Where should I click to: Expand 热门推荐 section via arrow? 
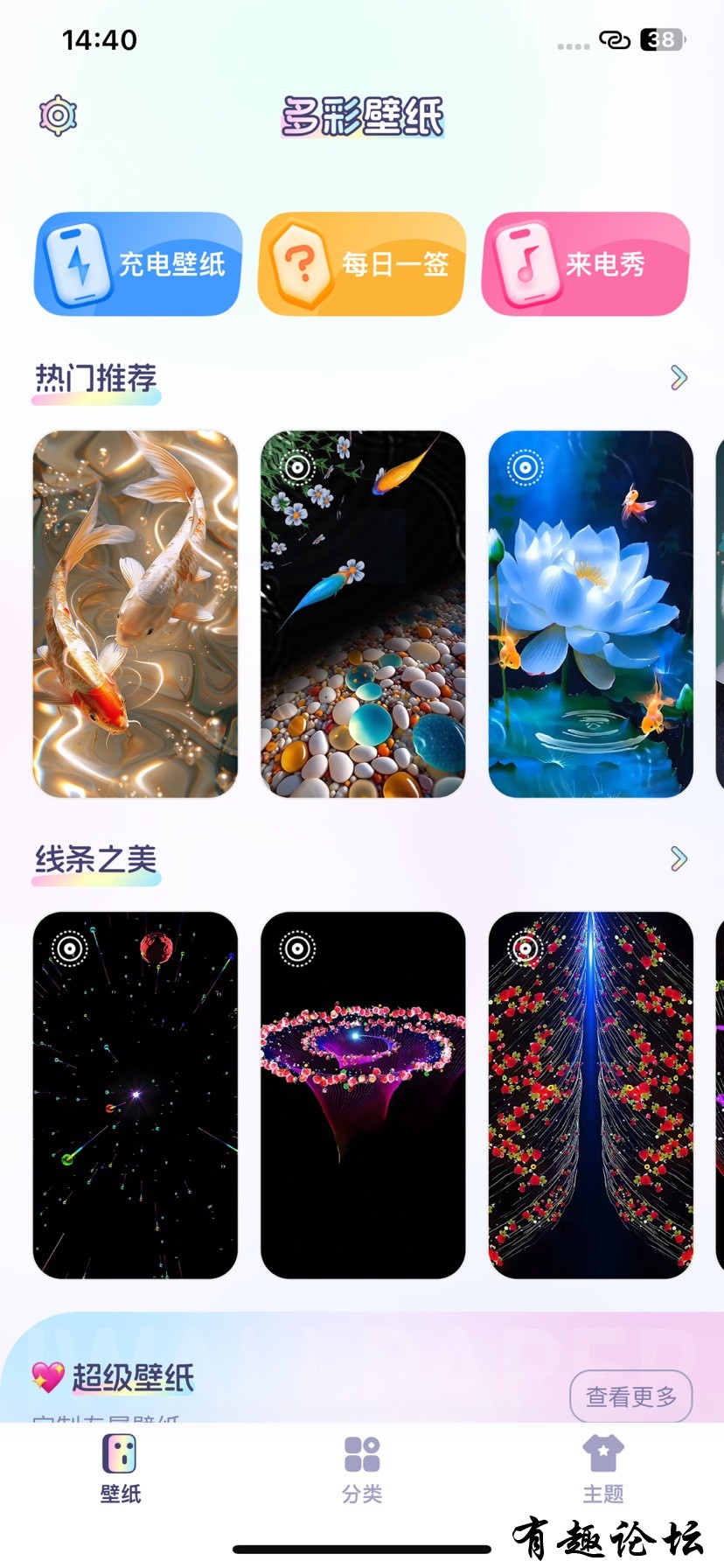(x=679, y=378)
